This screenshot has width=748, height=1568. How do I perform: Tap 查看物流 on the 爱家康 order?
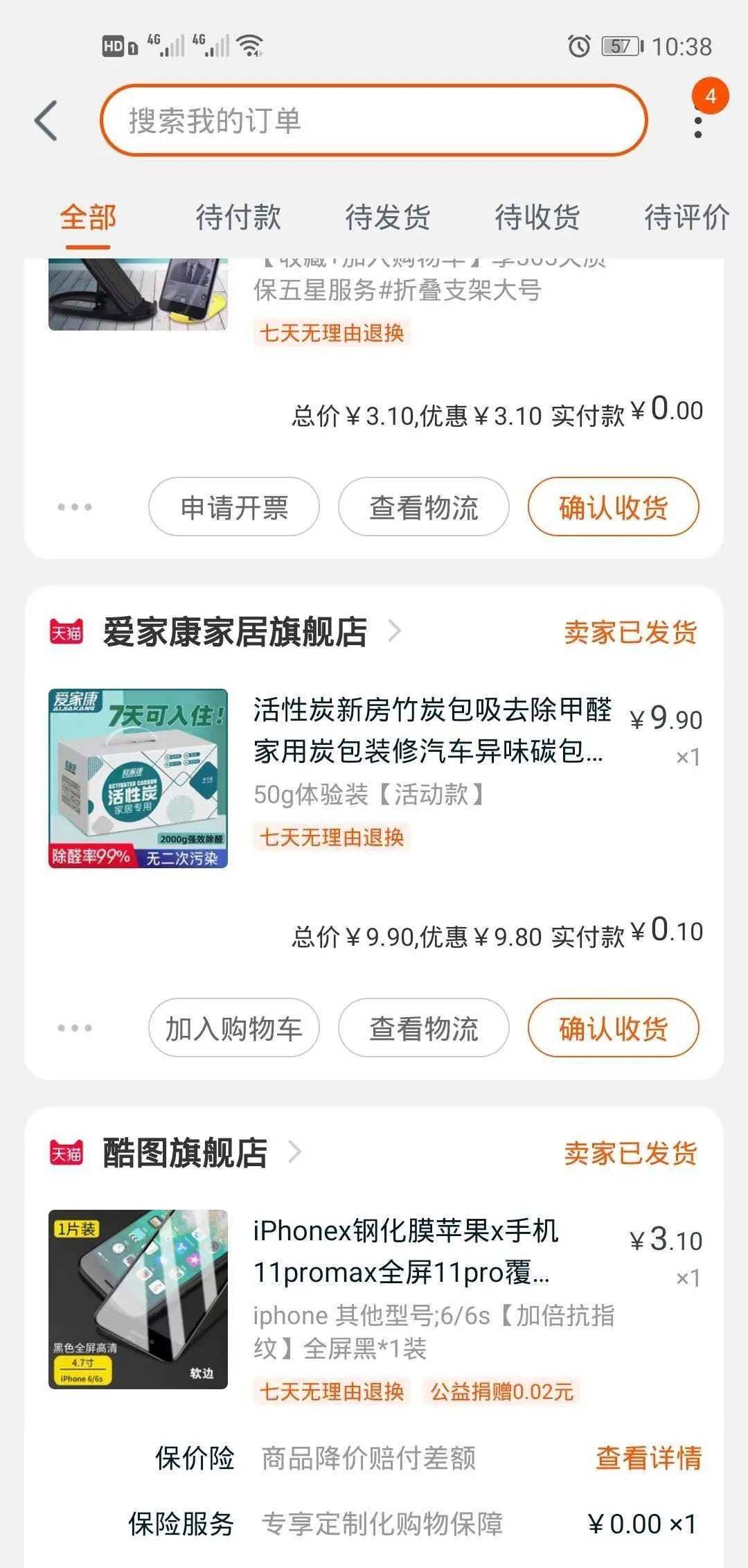coord(424,1028)
